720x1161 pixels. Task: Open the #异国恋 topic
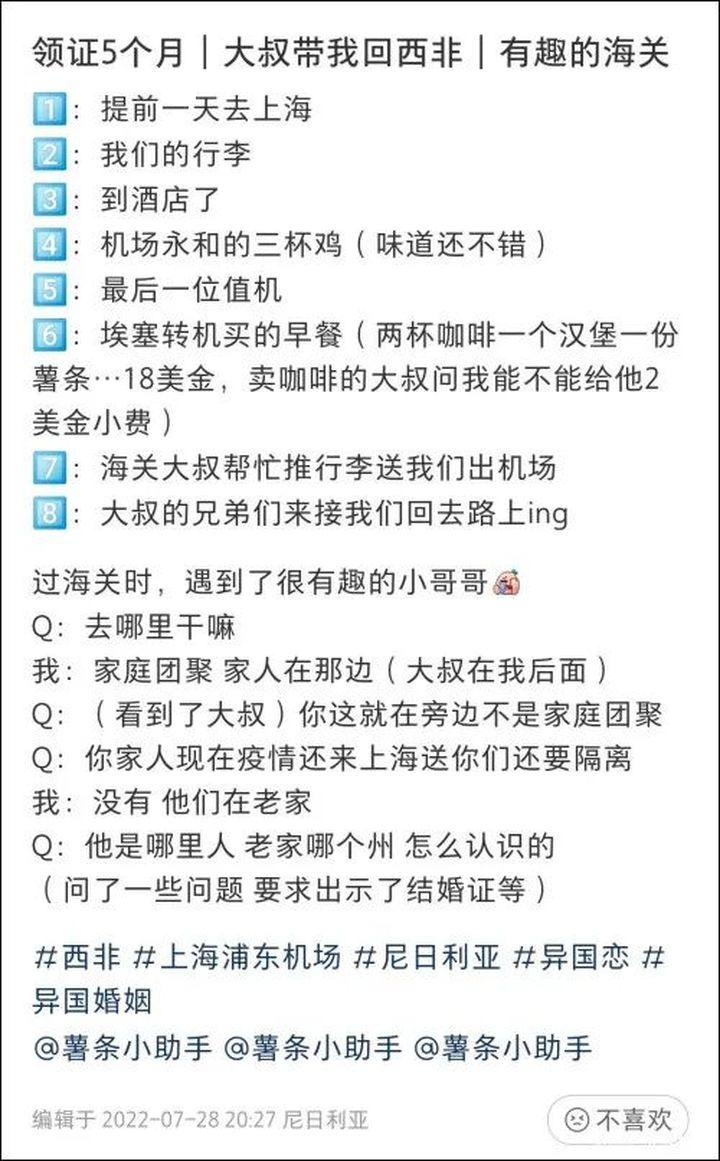tap(570, 957)
